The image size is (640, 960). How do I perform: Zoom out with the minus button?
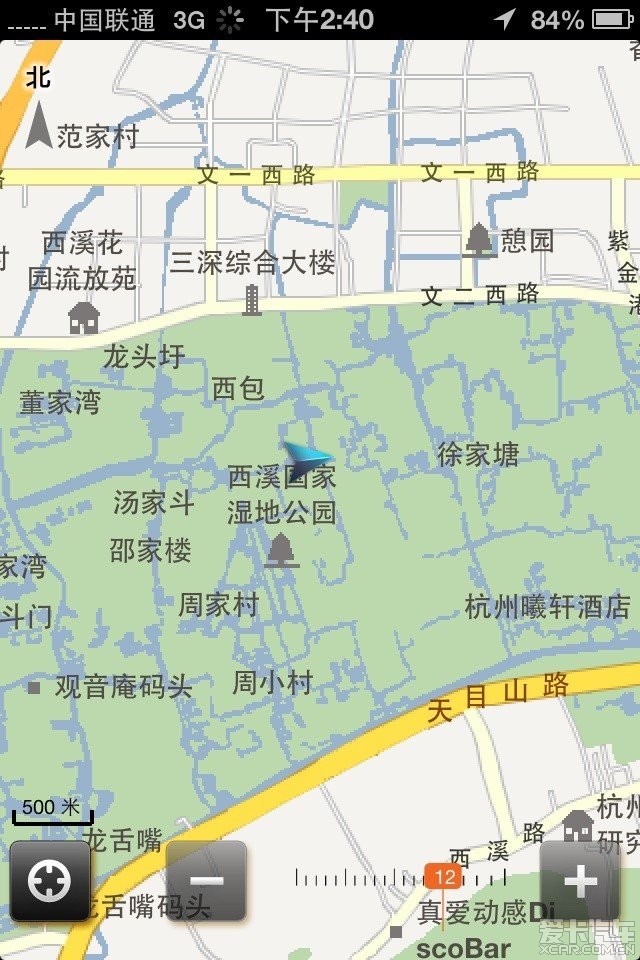(x=206, y=881)
